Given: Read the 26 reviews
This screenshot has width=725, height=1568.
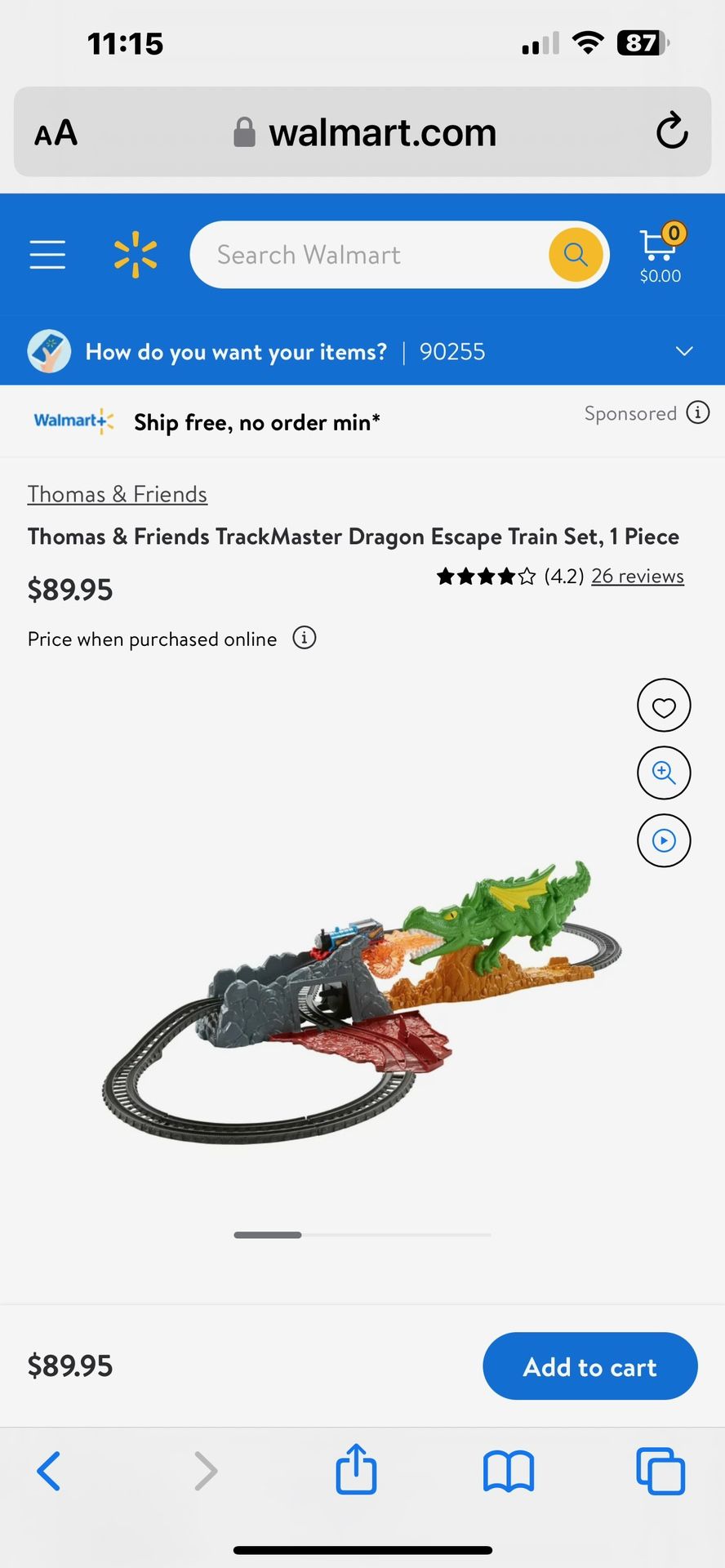Looking at the screenshot, I should pos(637,576).
